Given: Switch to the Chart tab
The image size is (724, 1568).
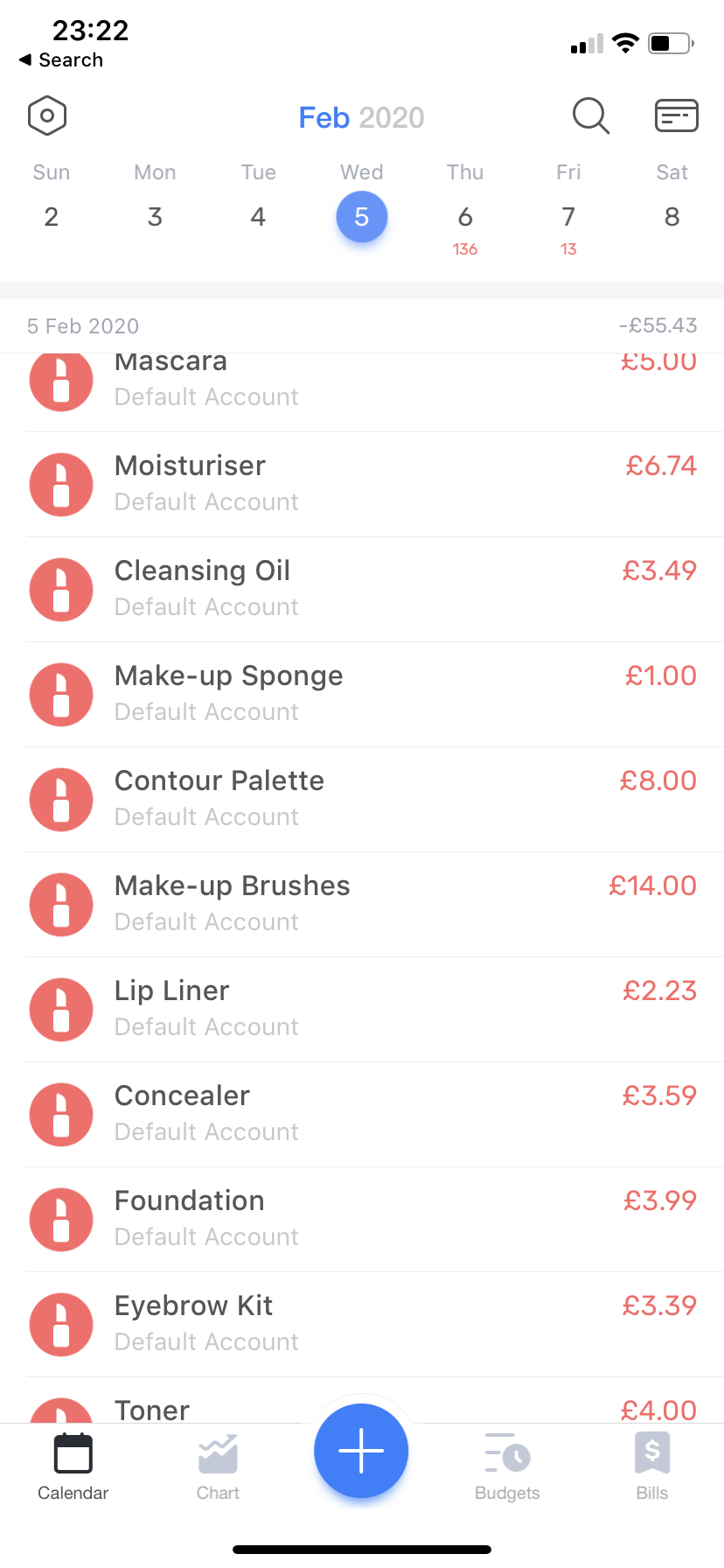Looking at the screenshot, I should [218, 1467].
